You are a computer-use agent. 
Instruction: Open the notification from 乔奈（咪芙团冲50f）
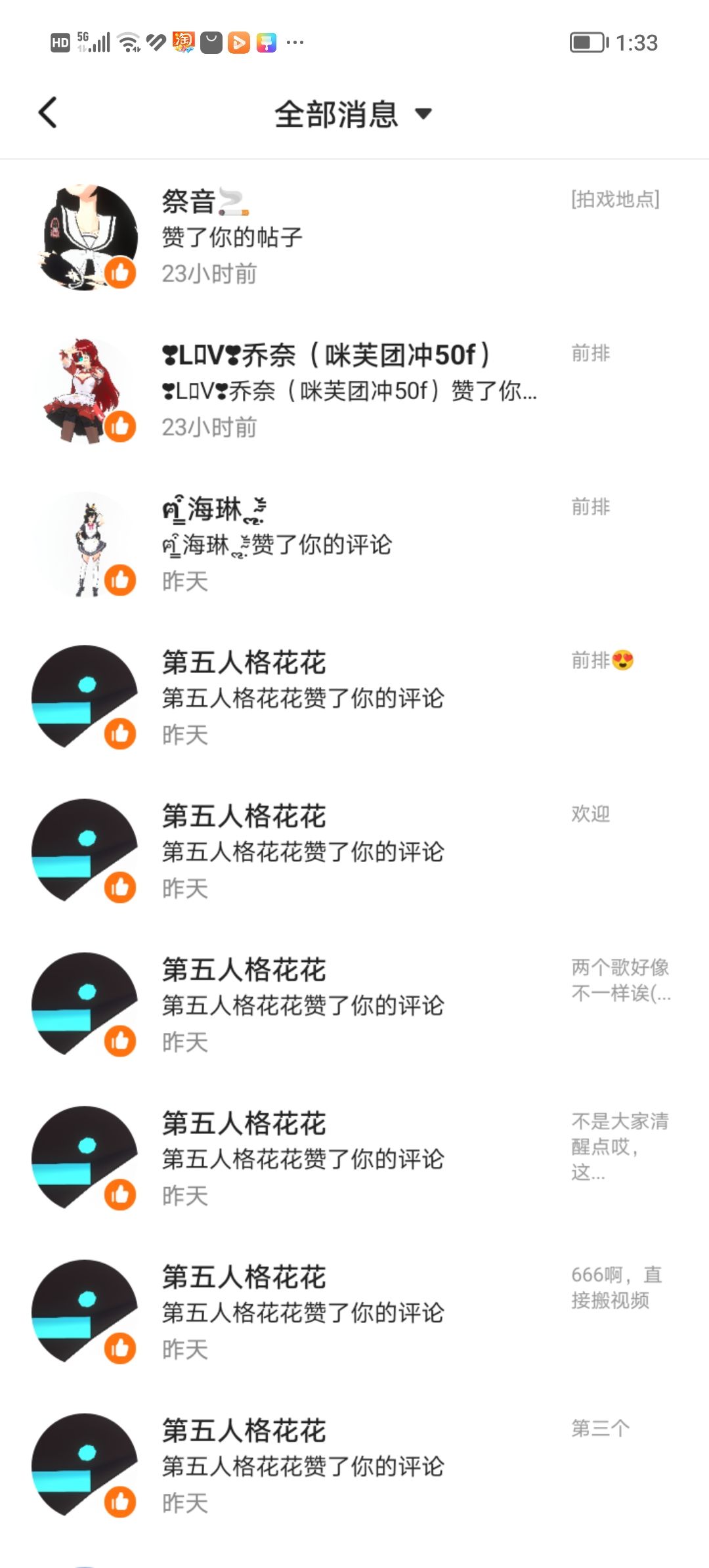(x=354, y=391)
